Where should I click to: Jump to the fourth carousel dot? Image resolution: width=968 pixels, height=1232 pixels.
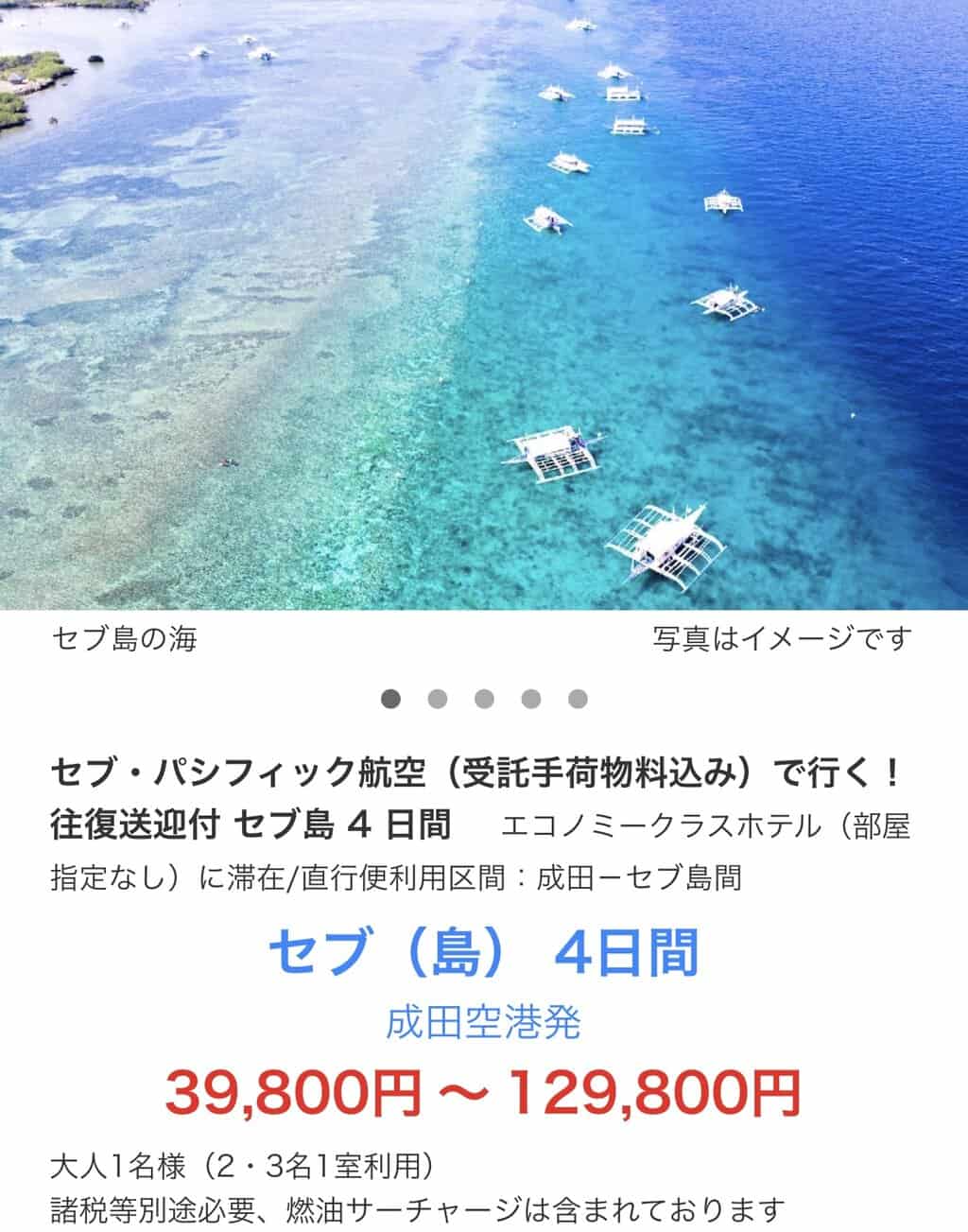[x=531, y=699]
